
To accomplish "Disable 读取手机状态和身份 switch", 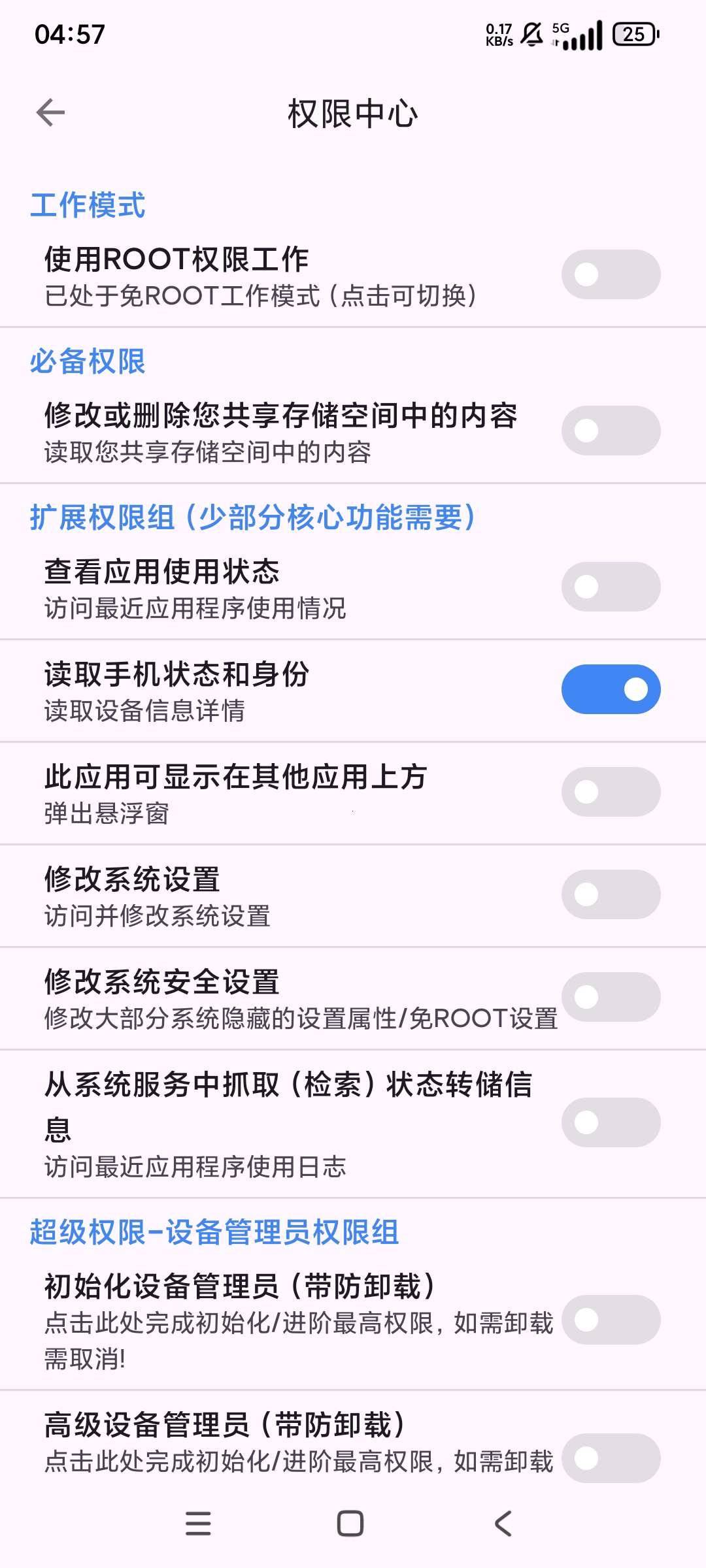I will 611,689.
